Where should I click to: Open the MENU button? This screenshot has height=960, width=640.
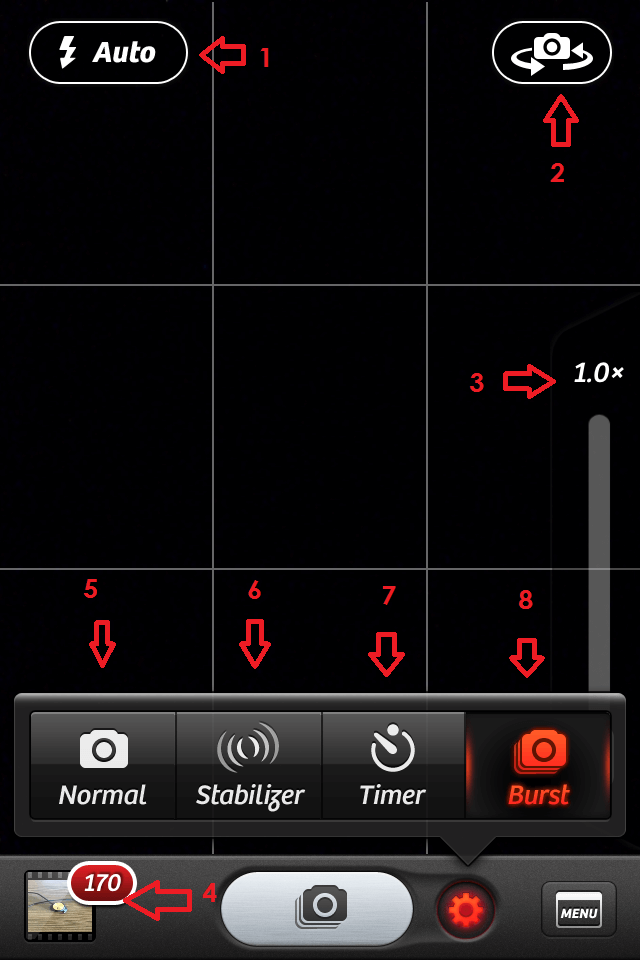(578, 910)
